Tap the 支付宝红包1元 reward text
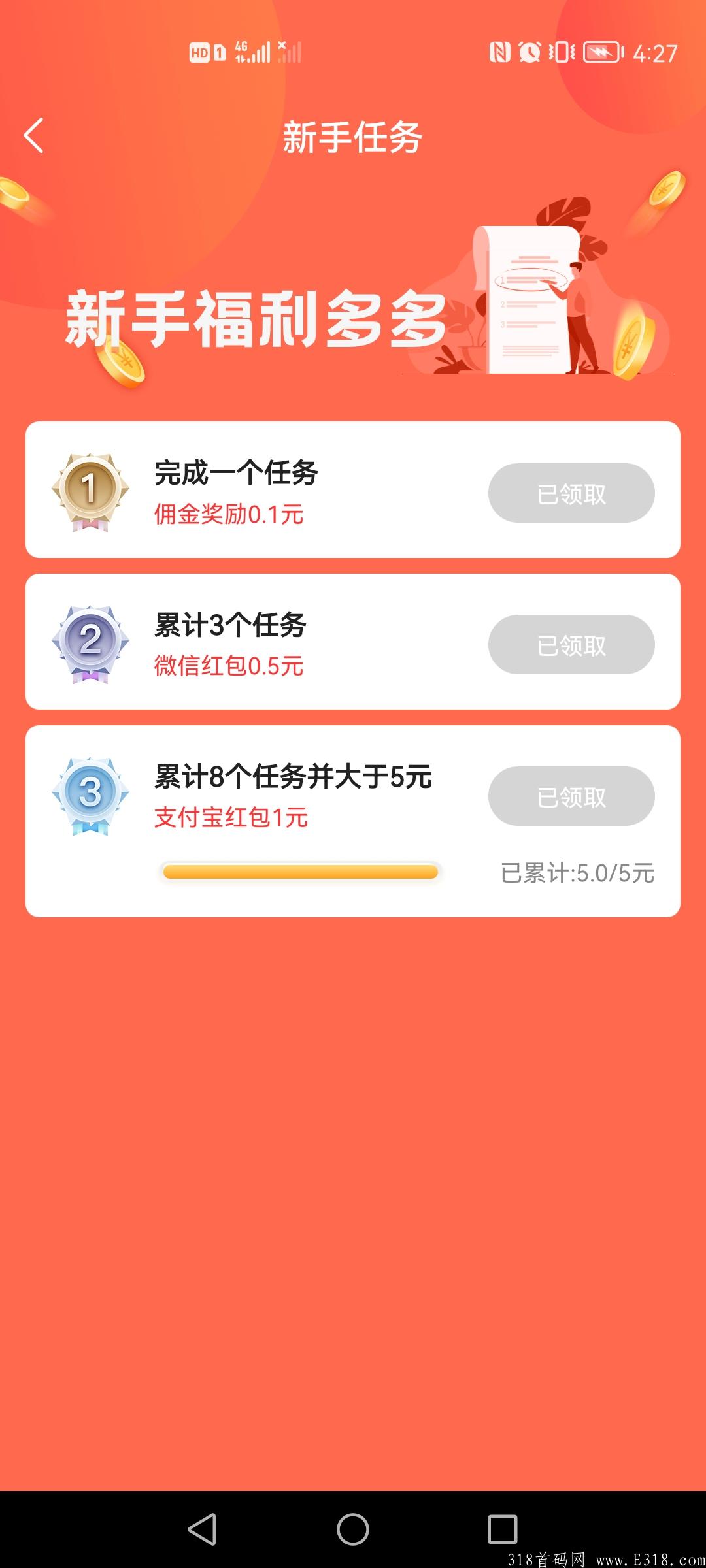This screenshot has width=706, height=1568. coord(232,817)
